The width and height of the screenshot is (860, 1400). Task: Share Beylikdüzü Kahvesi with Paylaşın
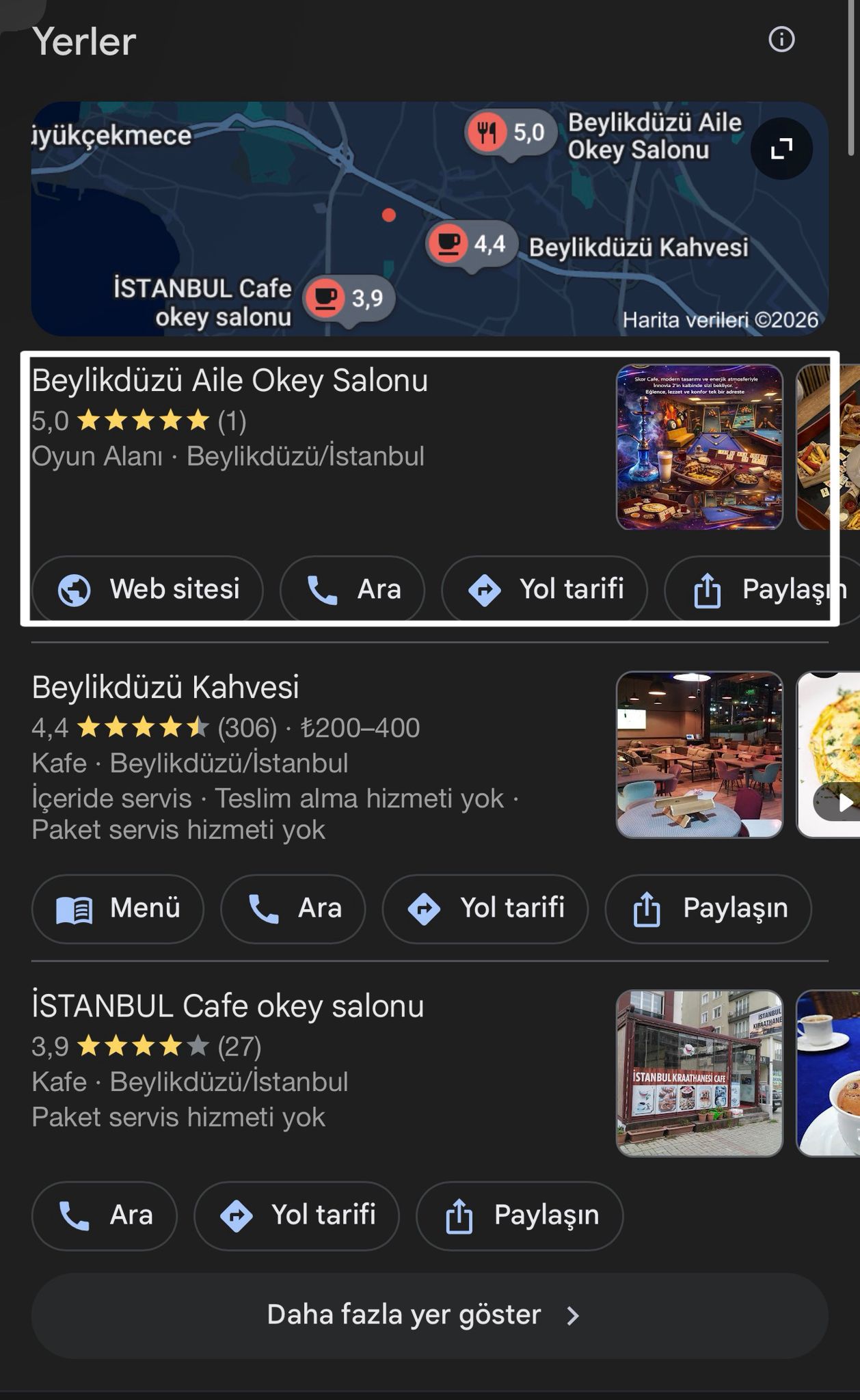click(708, 908)
